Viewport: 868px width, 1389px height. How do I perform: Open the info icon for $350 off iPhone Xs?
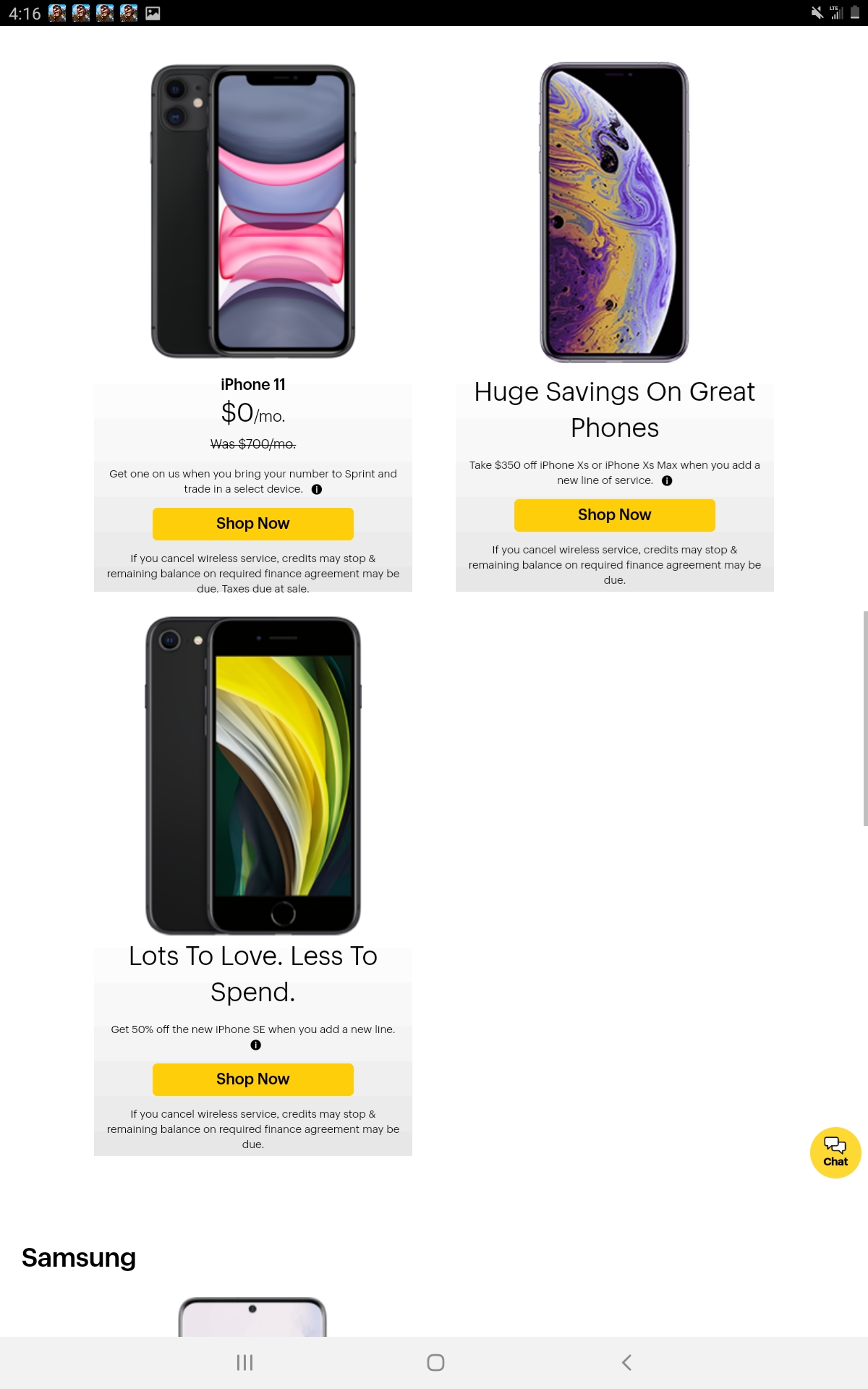(x=667, y=481)
